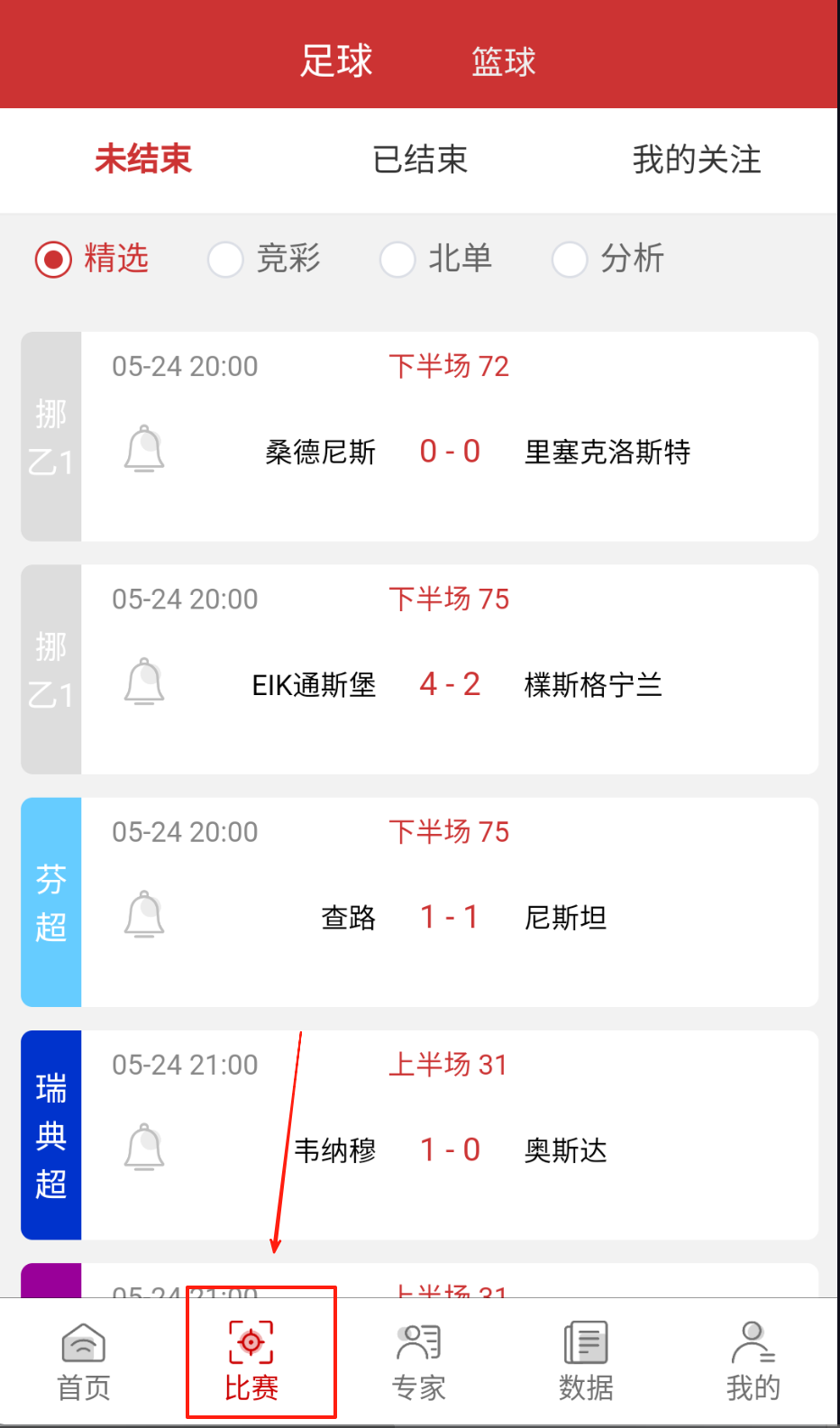Switch to the 足球 tab
This screenshot has height=1428, width=840.
pyautogui.click(x=336, y=61)
